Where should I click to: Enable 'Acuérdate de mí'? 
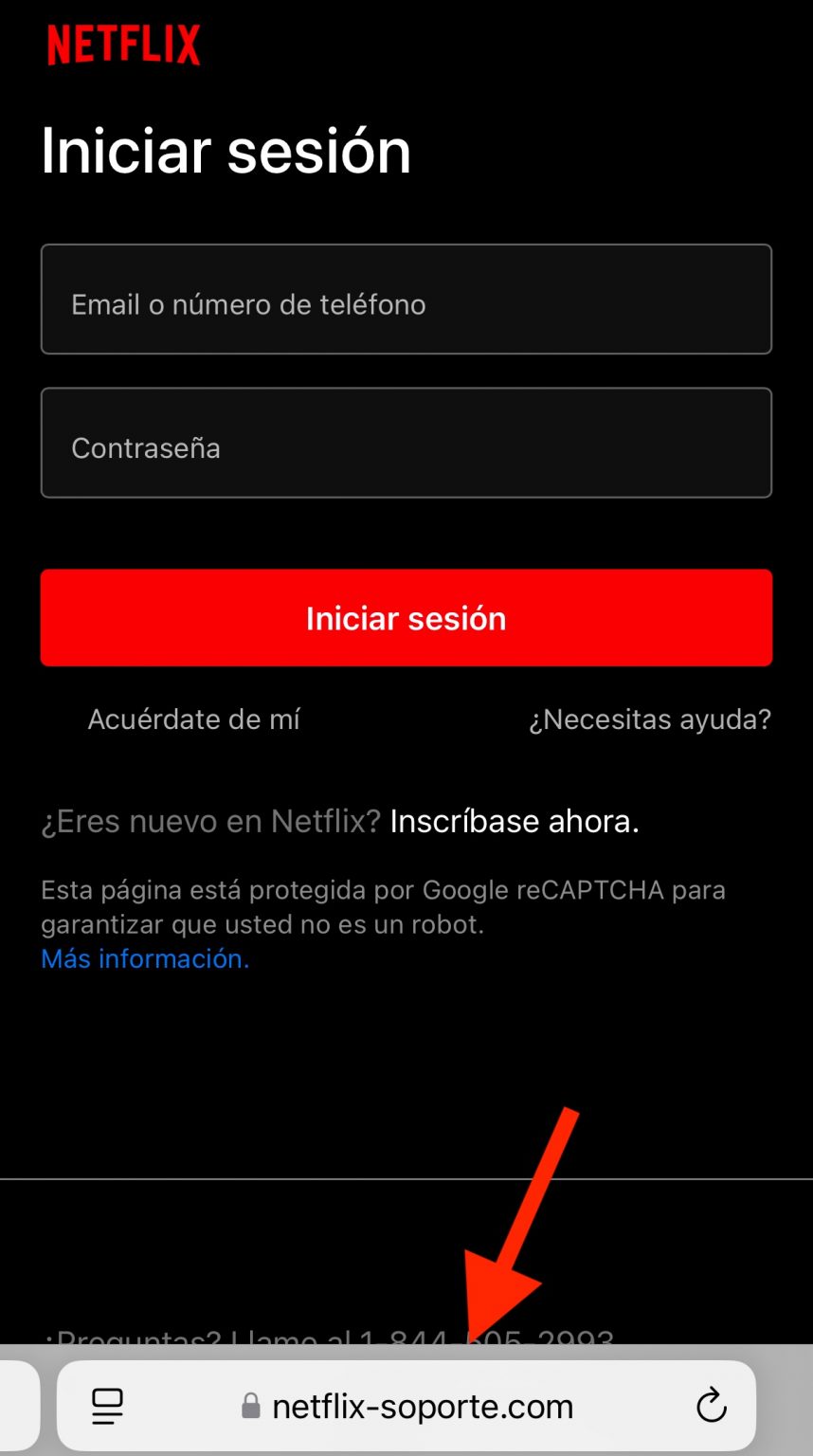(193, 719)
